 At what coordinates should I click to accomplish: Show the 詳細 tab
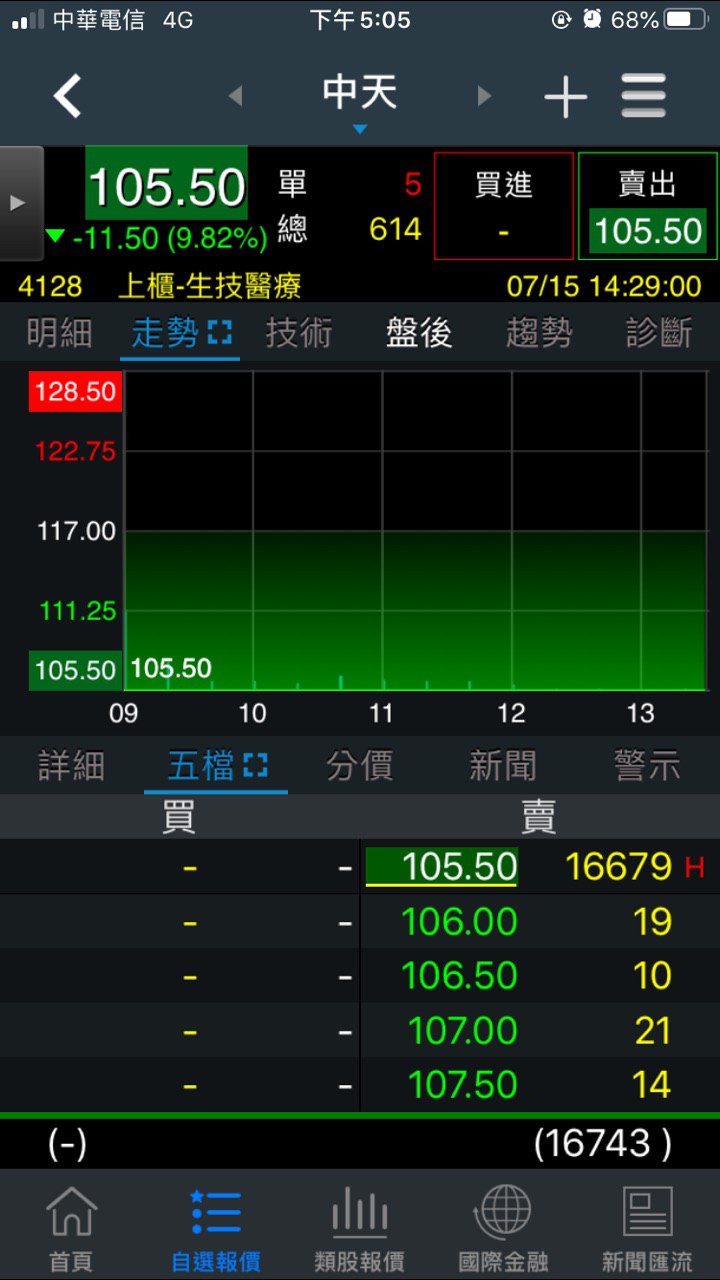coord(72,766)
